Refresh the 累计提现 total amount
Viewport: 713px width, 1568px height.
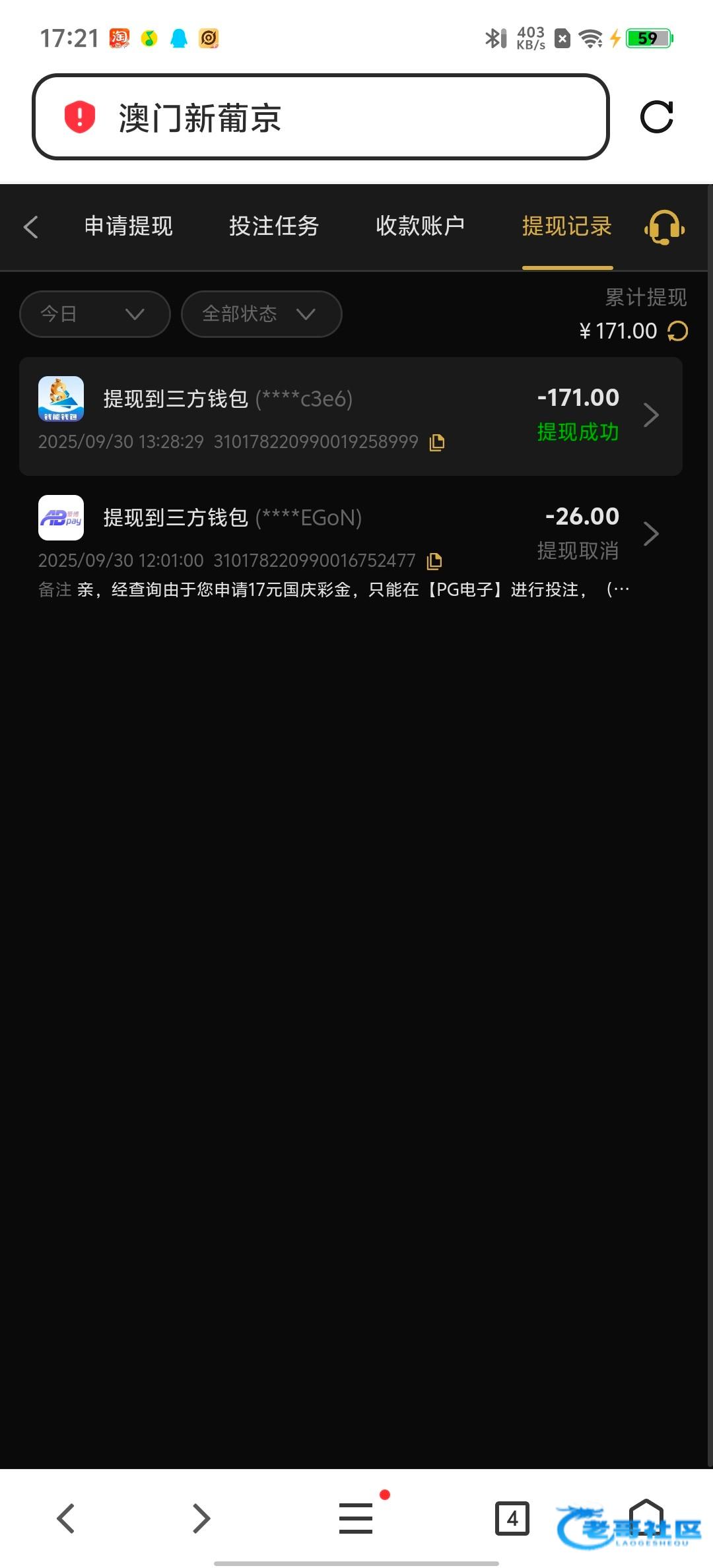[678, 331]
